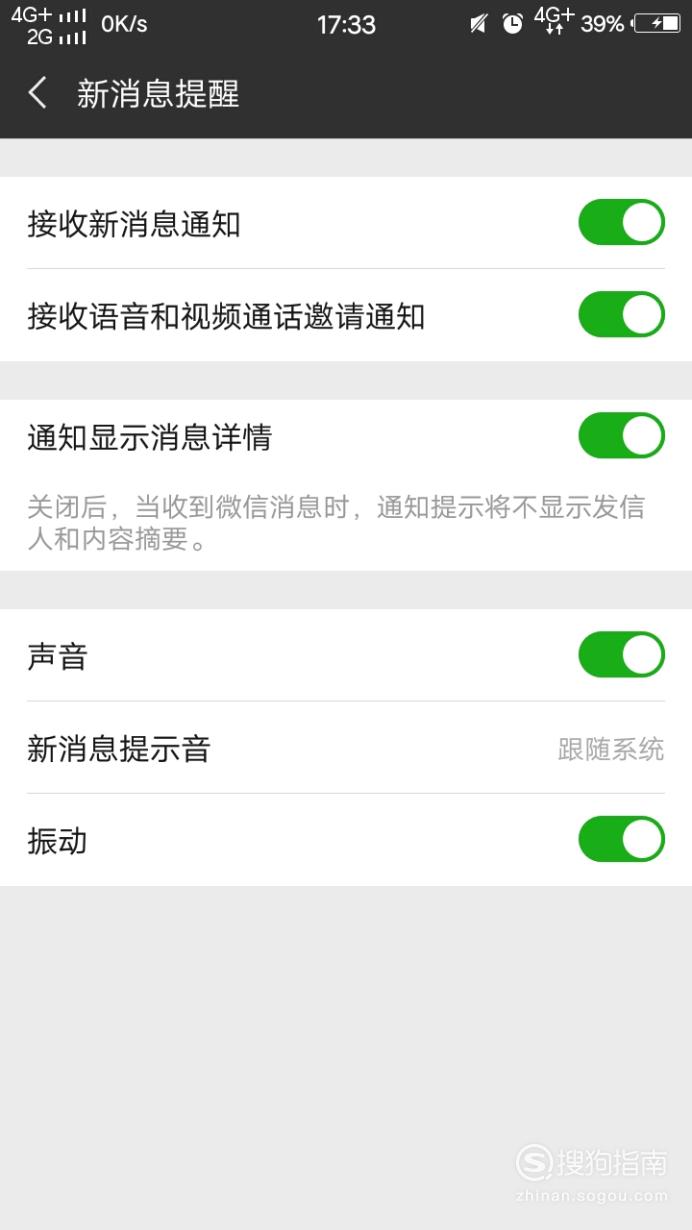The width and height of the screenshot is (692, 1230).
Task: Open 新消息提示音 sound selection
Action: (346, 748)
